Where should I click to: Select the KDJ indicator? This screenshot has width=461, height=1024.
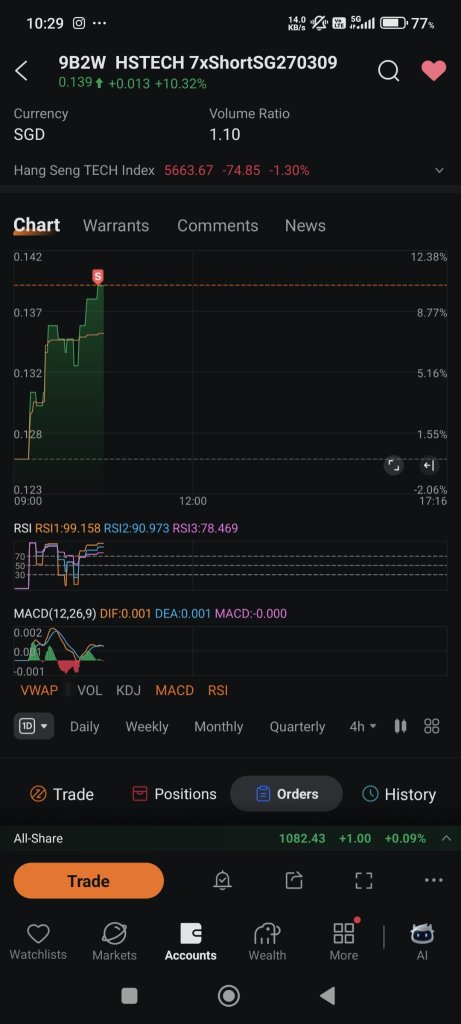point(128,690)
